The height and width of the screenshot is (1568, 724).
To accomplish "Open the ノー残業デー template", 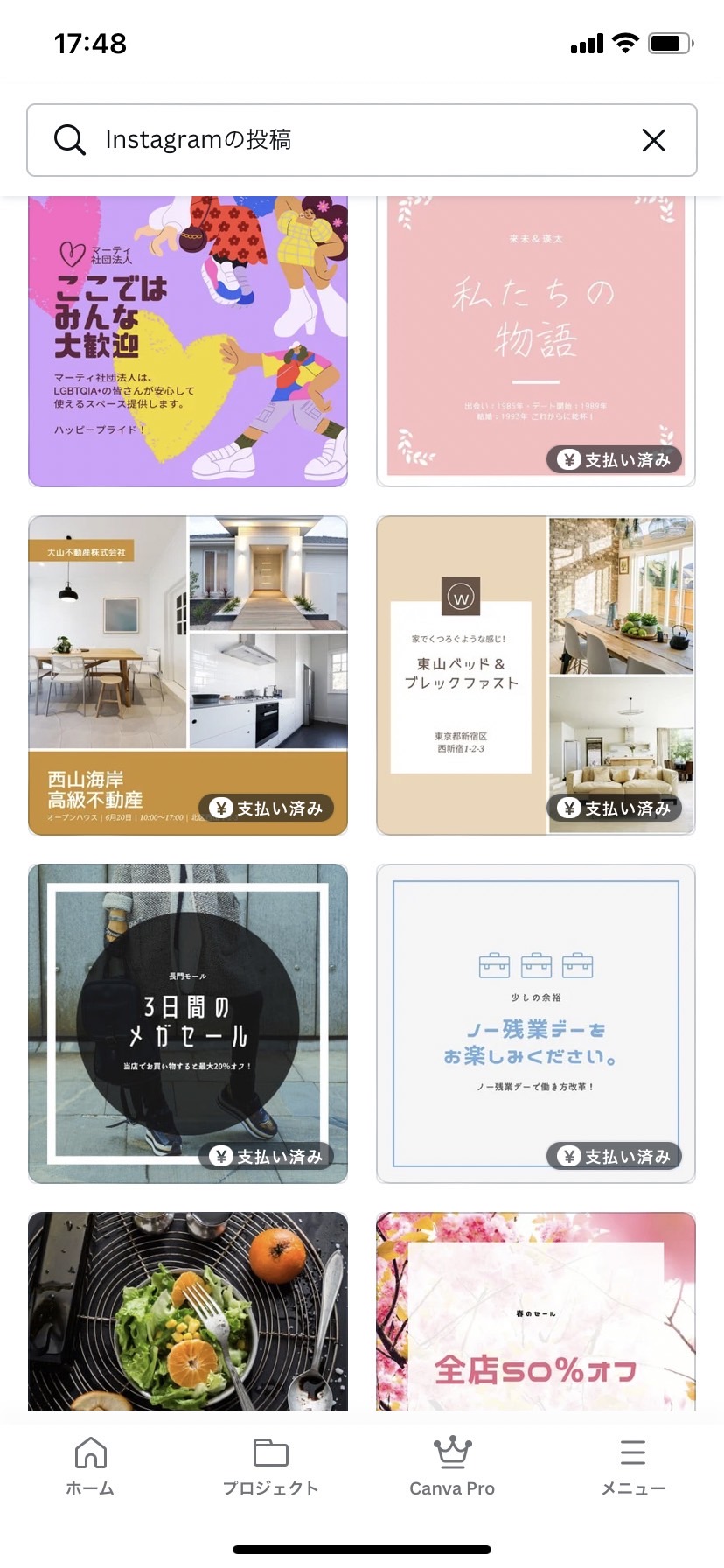I will click(535, 1024).
